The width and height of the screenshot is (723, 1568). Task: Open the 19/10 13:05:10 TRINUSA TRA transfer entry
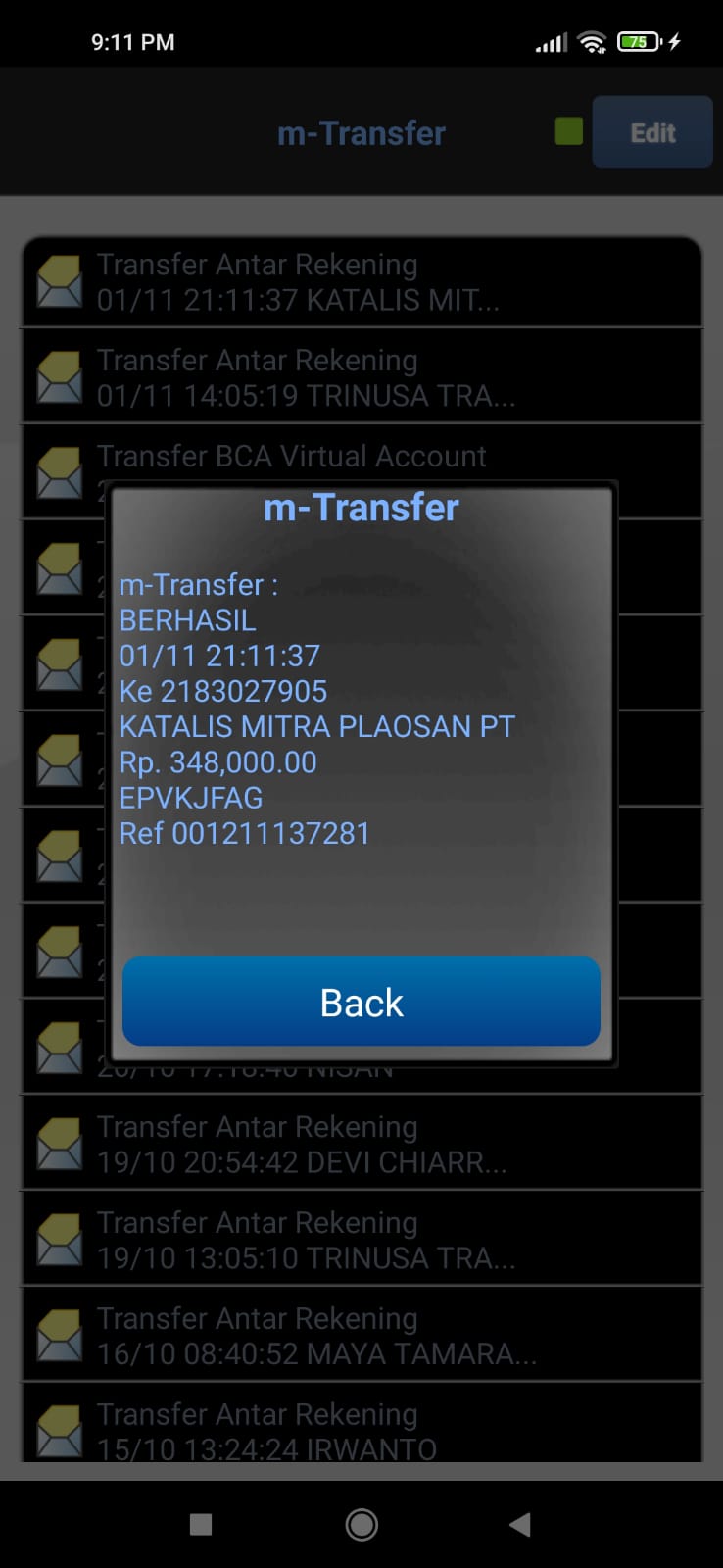[361, 1240]
